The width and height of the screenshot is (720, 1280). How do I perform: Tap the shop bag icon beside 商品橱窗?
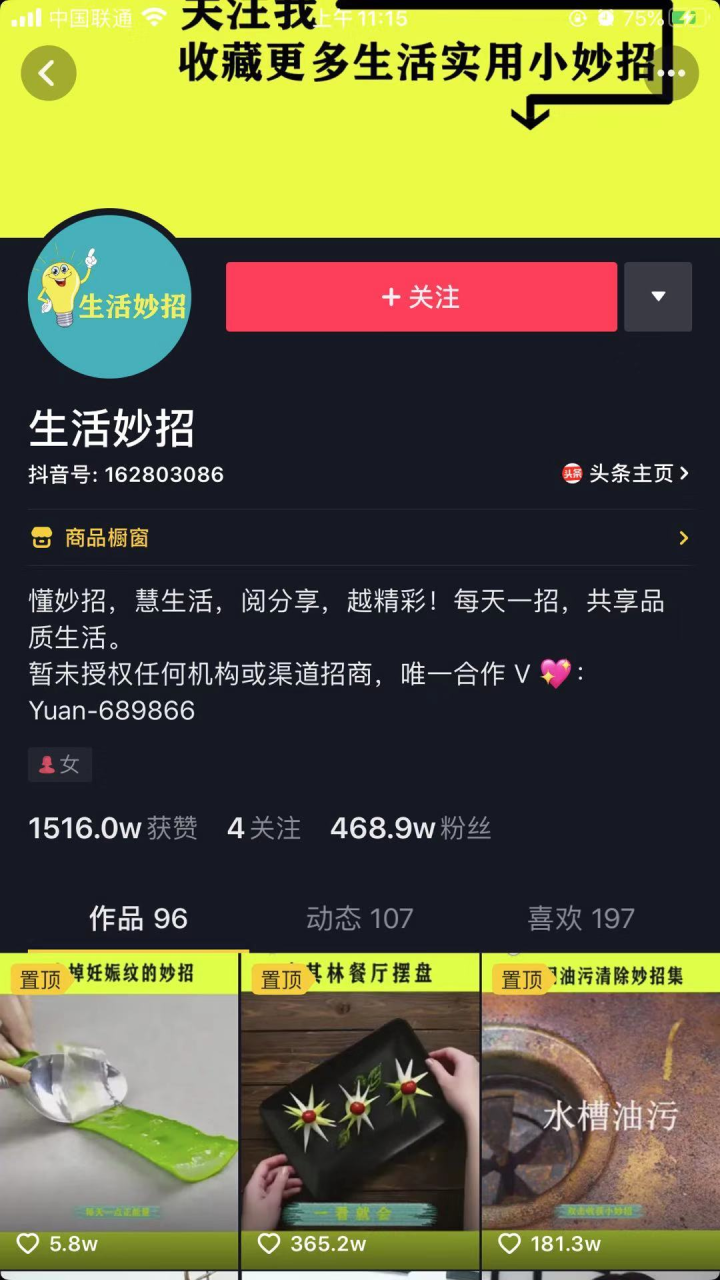pos(40,538)
